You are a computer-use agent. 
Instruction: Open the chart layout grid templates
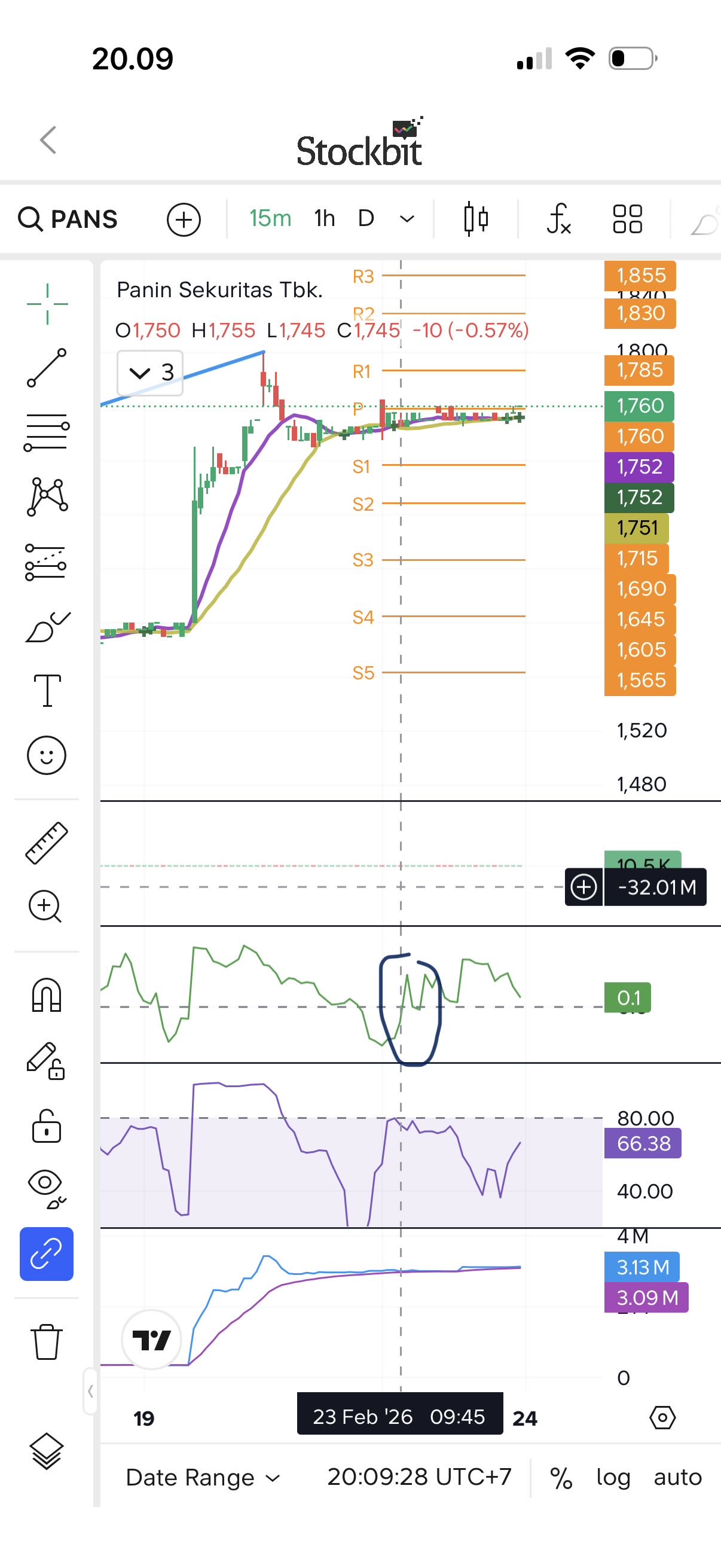tap(627, 219)
